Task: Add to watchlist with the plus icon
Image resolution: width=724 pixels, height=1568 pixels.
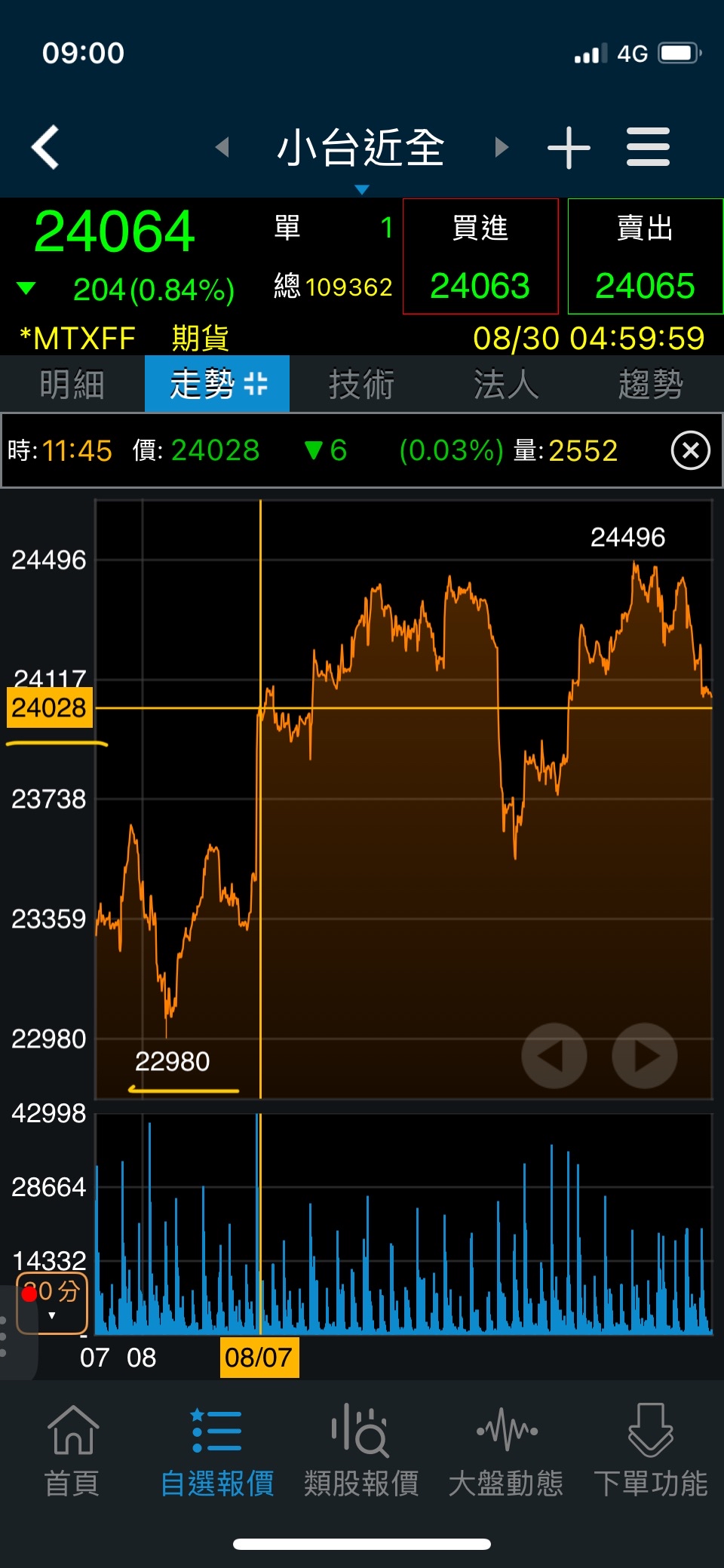Action: (x=569, y=147)
